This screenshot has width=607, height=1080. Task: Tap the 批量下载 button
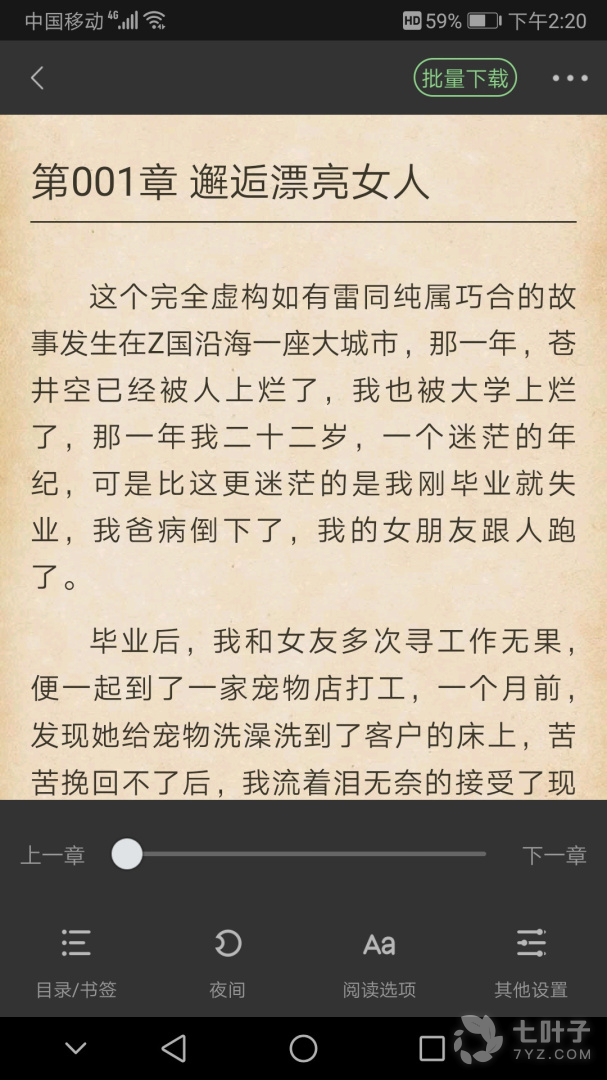pyautogui.click(x=465, y=78)
